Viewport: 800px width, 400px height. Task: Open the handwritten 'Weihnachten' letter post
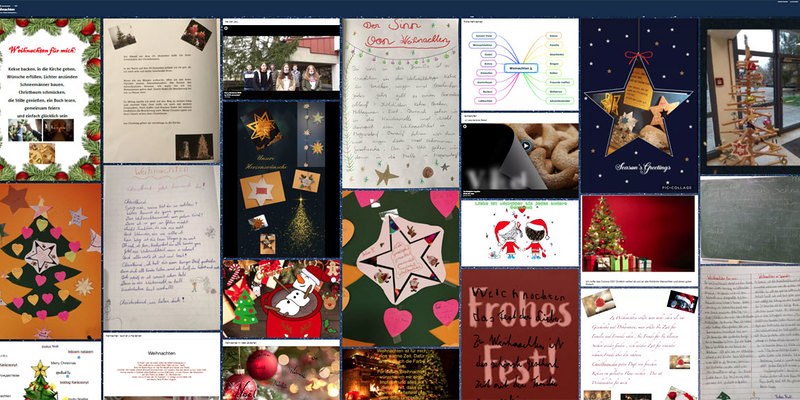click(161, 248)
